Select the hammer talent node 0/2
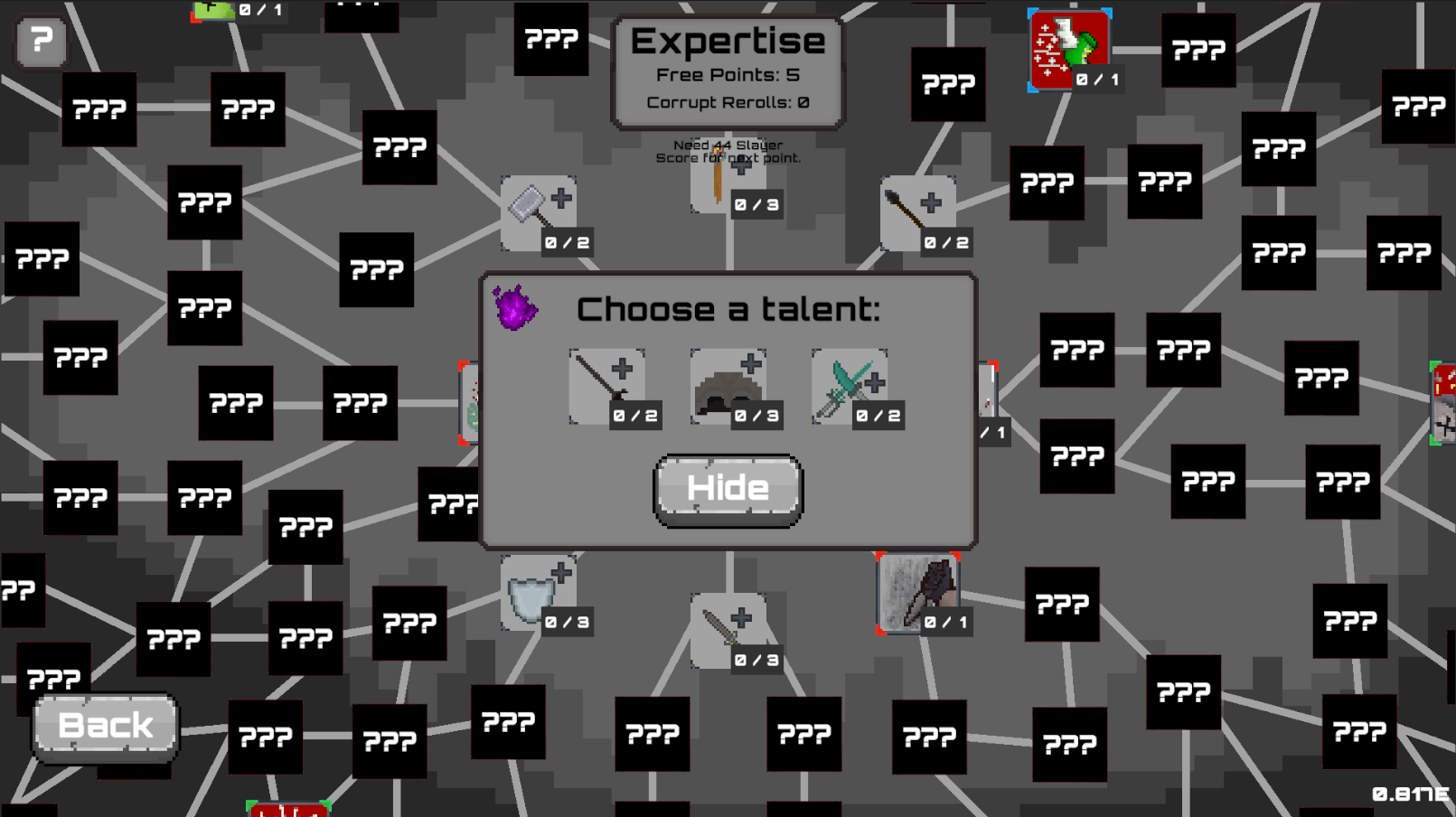1456x817 pixels. tap(539, 213)
